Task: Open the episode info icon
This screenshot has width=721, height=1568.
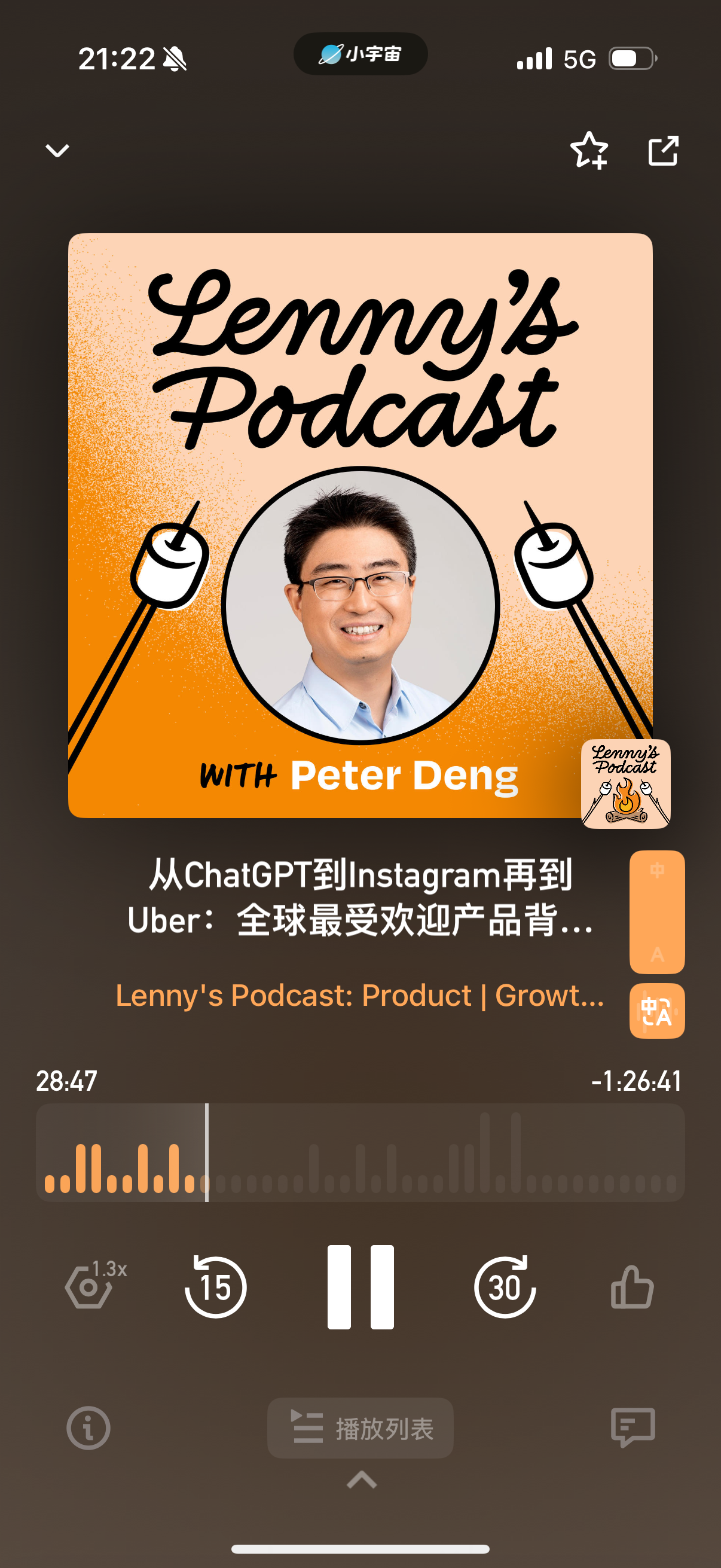Action: (88, 1428)
